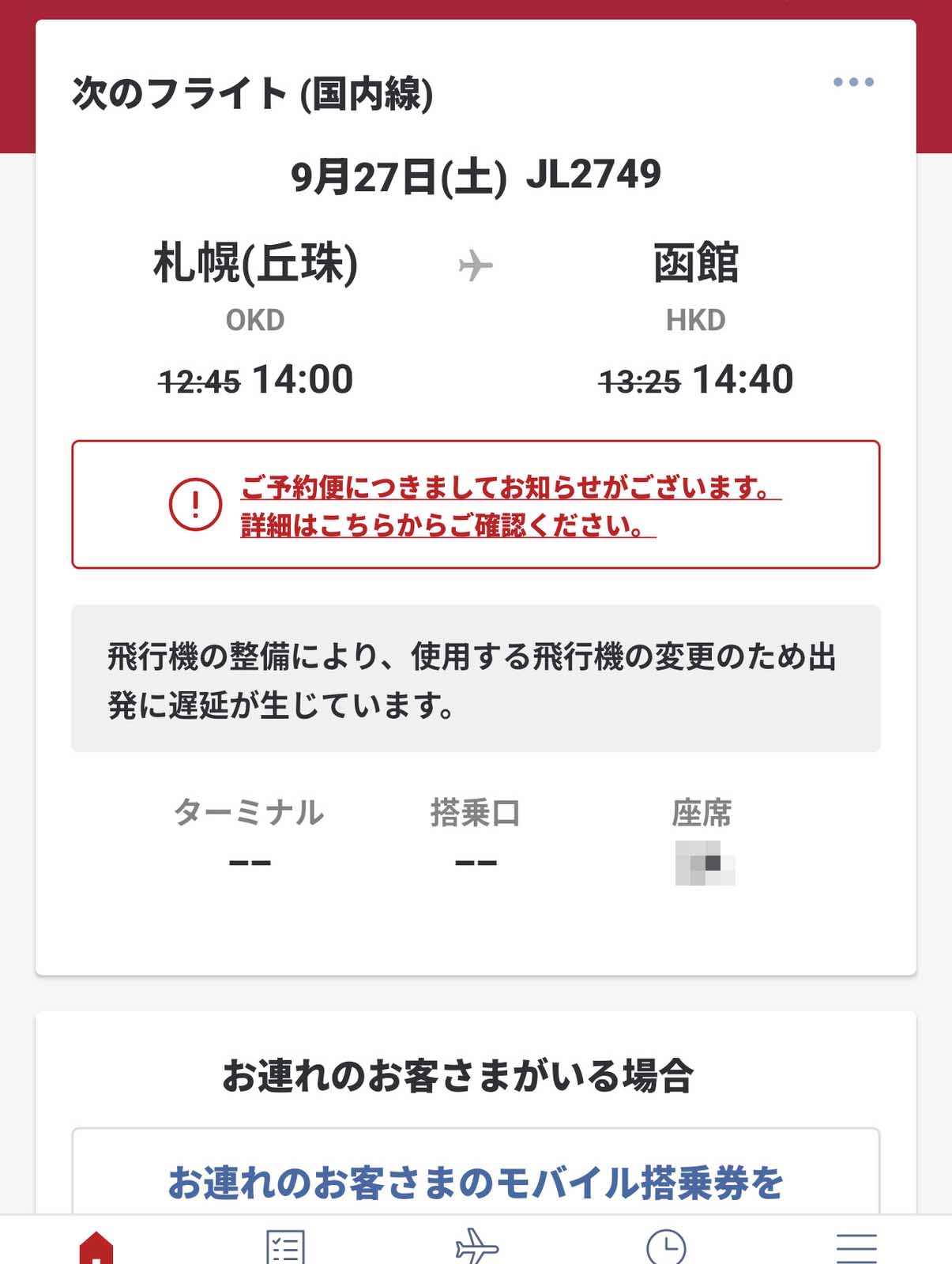Open the clock tab in the bottom bar
Screen dimensions: 952x1264
click(x=666, y=1248)
